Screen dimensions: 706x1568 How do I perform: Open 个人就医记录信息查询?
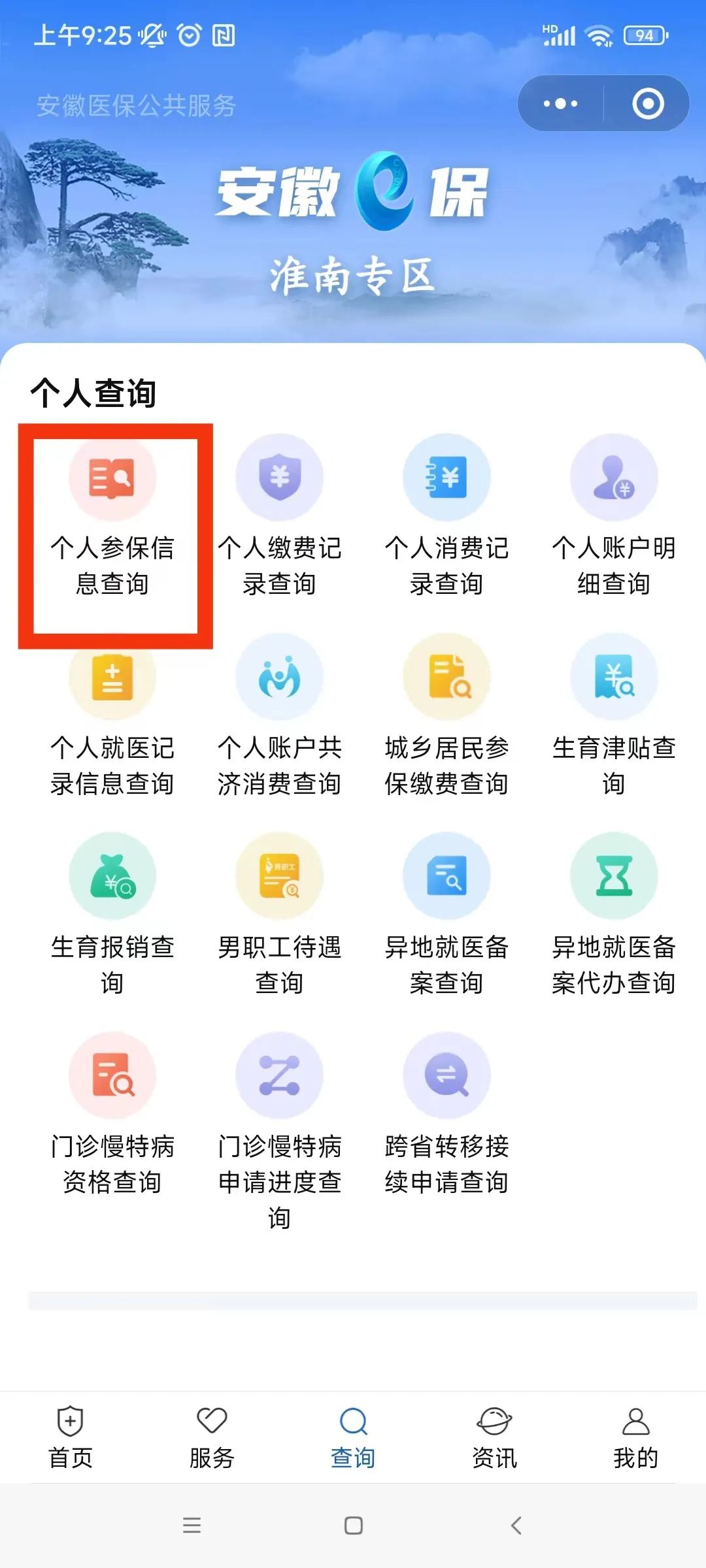click(112, 715)
